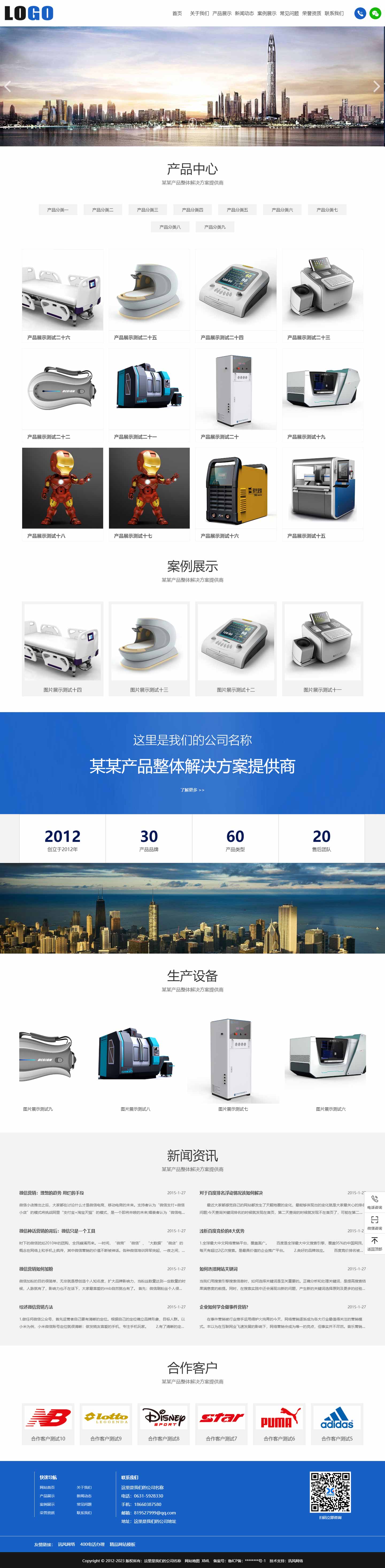Viewport: 385px width, 1568px height.
Task: Open 联系我们 in the top navigation
Action: click(333, 13)
